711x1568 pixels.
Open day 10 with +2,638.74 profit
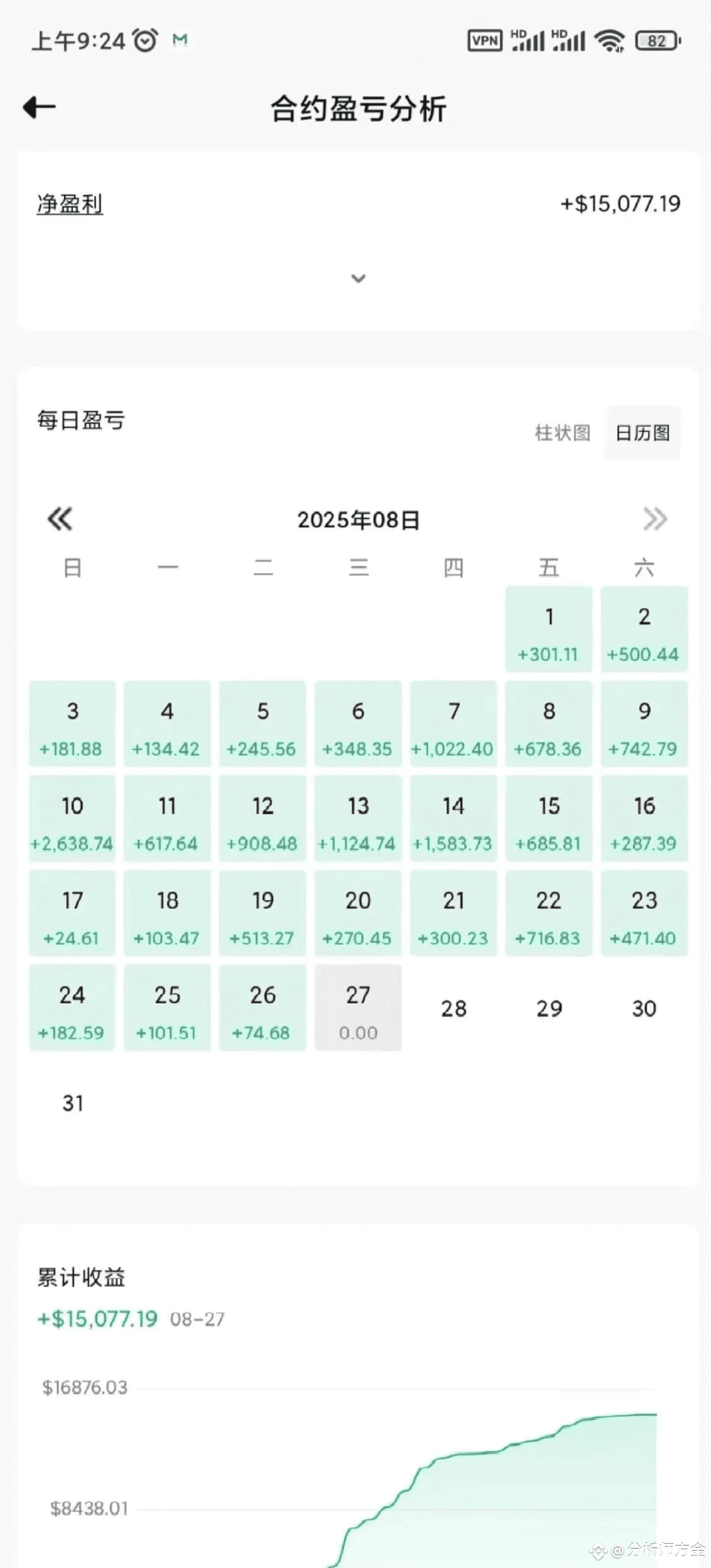click(x=72, y=819)
